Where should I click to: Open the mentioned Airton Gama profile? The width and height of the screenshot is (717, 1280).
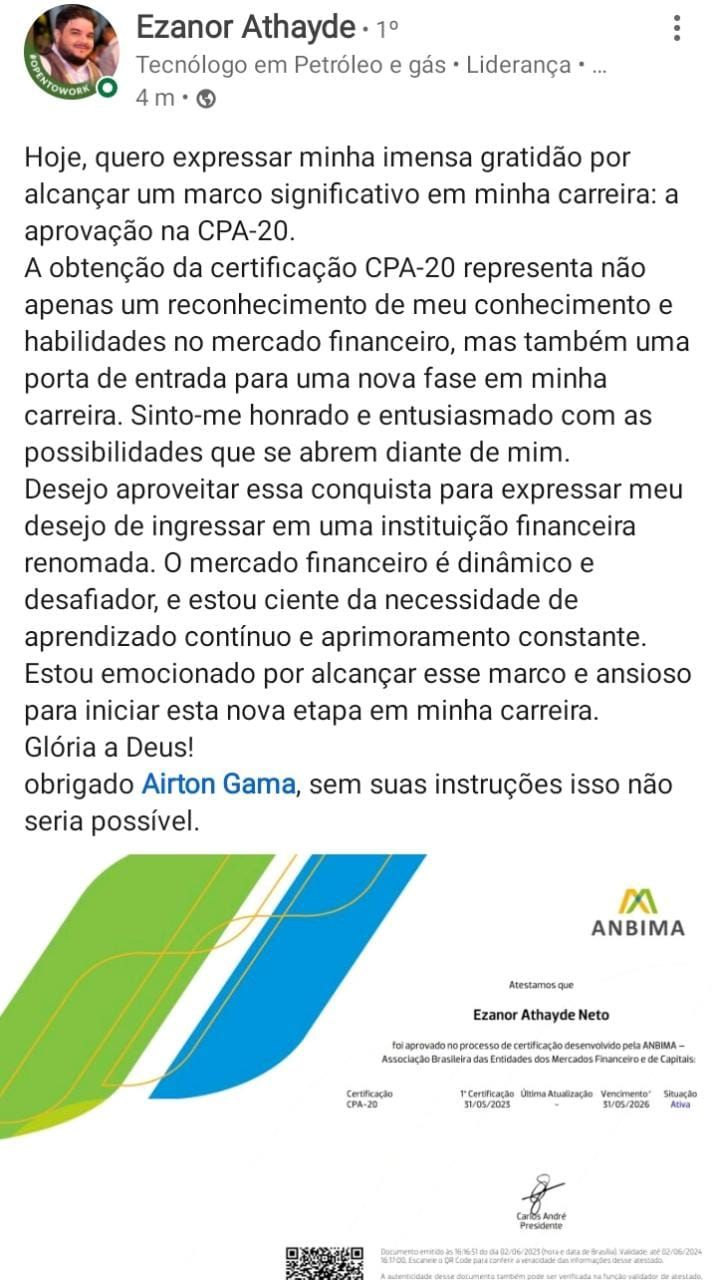tap(218, 783)
